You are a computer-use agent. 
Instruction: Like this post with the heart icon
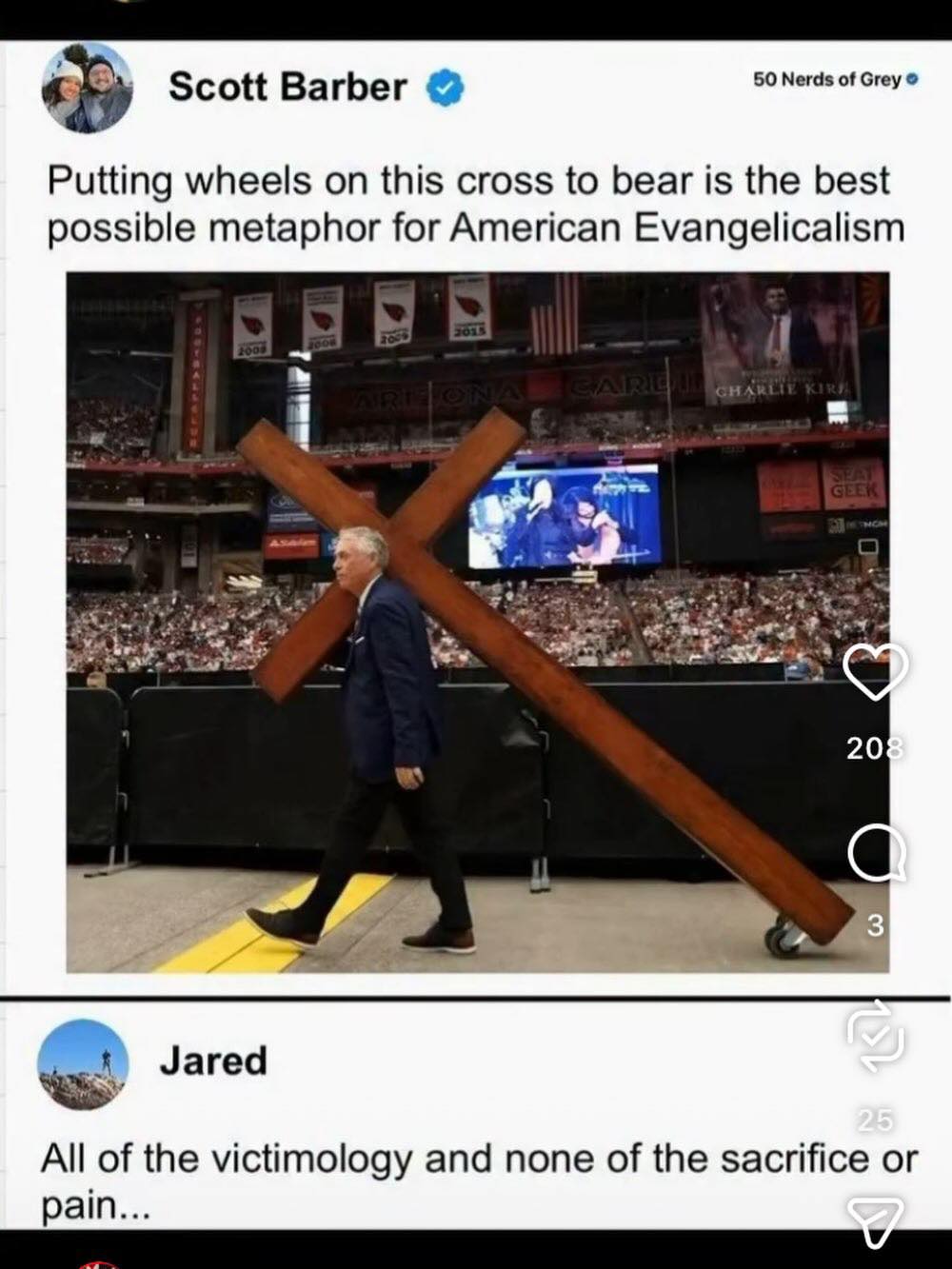(876, 672)
